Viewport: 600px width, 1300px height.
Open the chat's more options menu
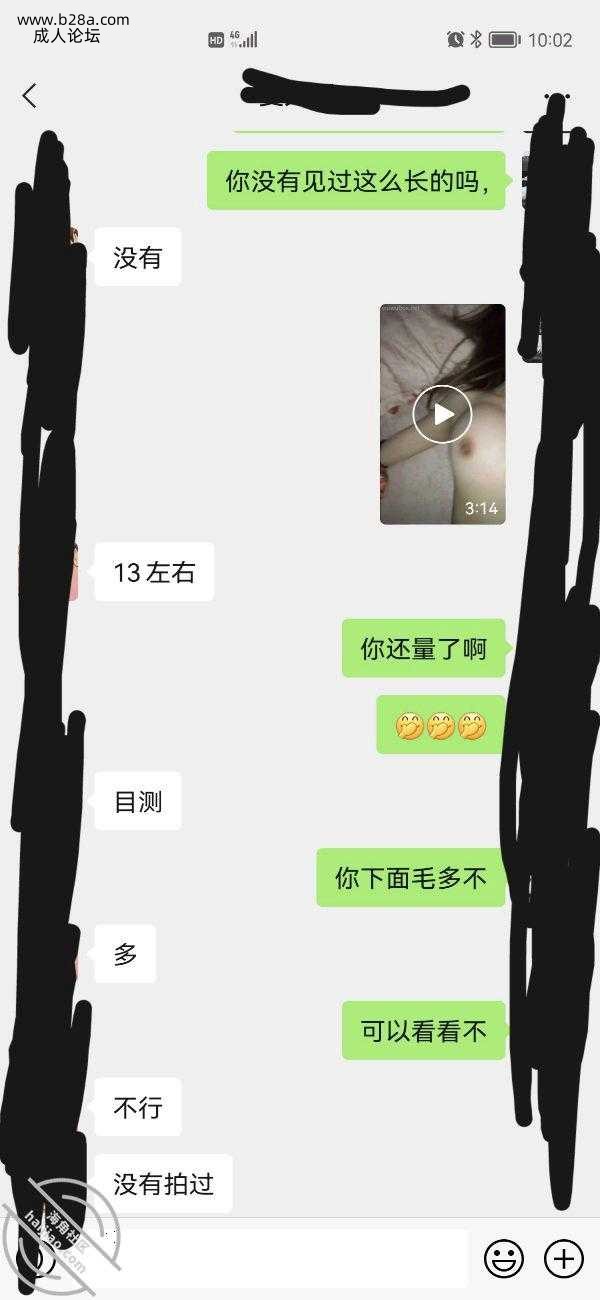point(557,97)
